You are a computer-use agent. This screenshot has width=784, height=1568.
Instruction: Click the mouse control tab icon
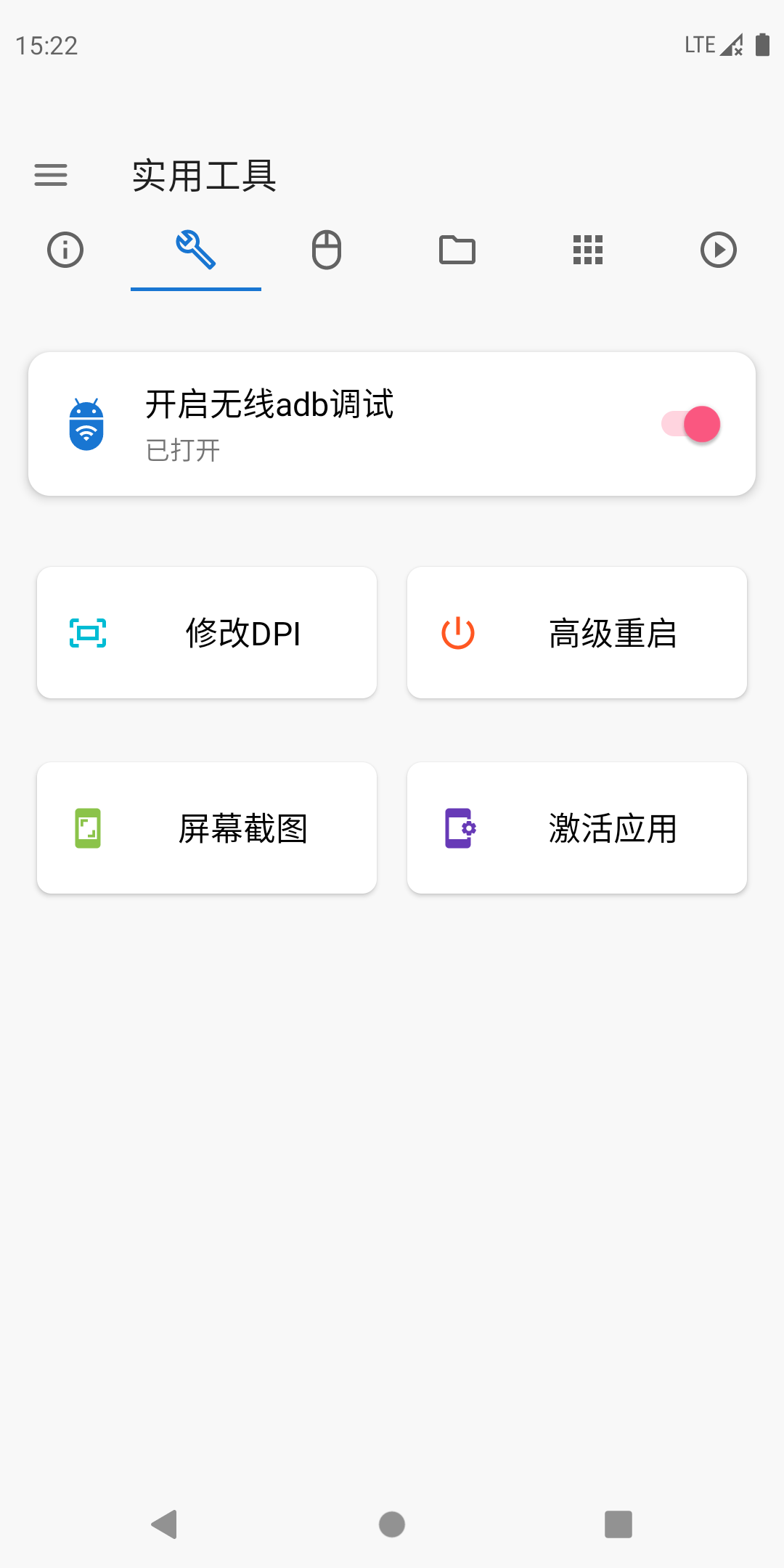click(325, 250)
